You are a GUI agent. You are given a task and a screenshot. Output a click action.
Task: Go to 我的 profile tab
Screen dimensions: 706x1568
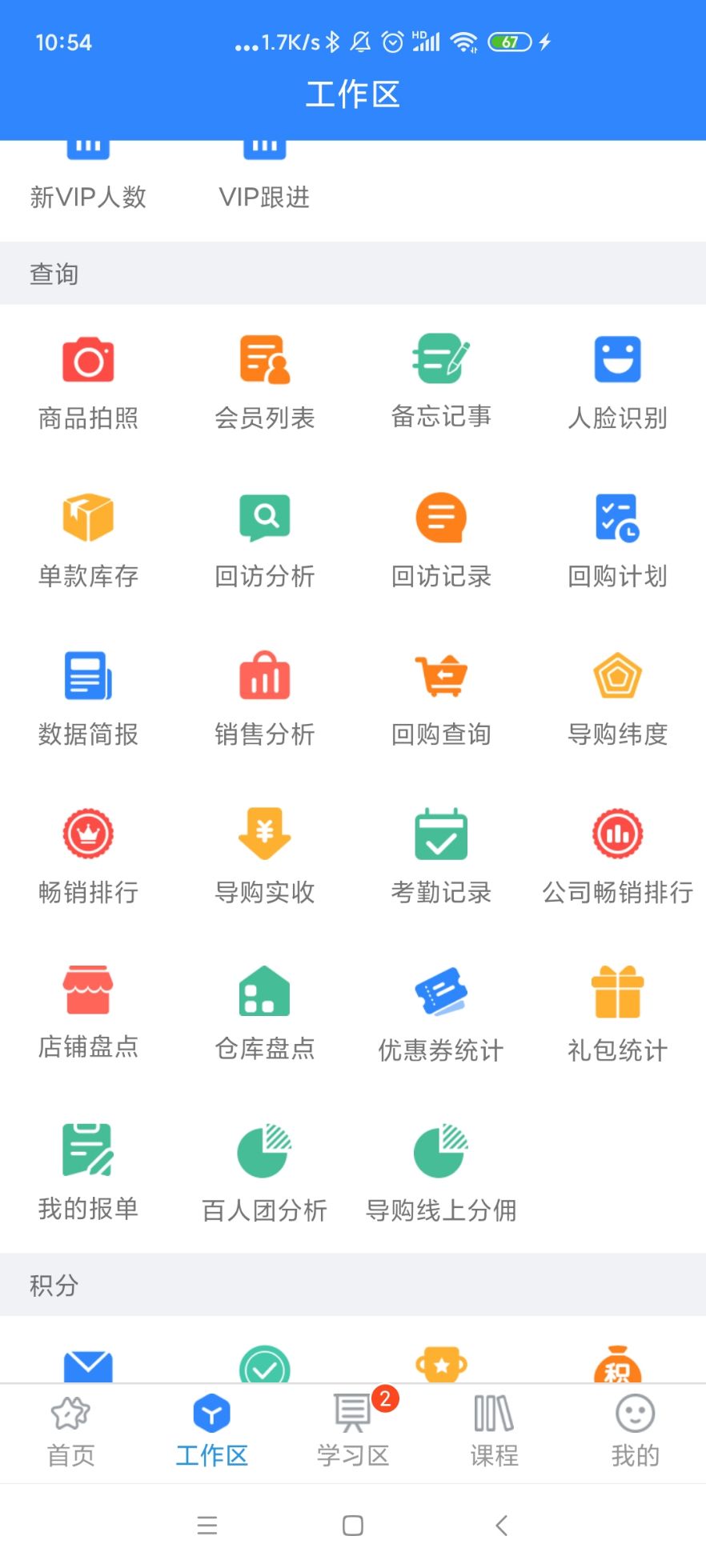(635, 1432)
